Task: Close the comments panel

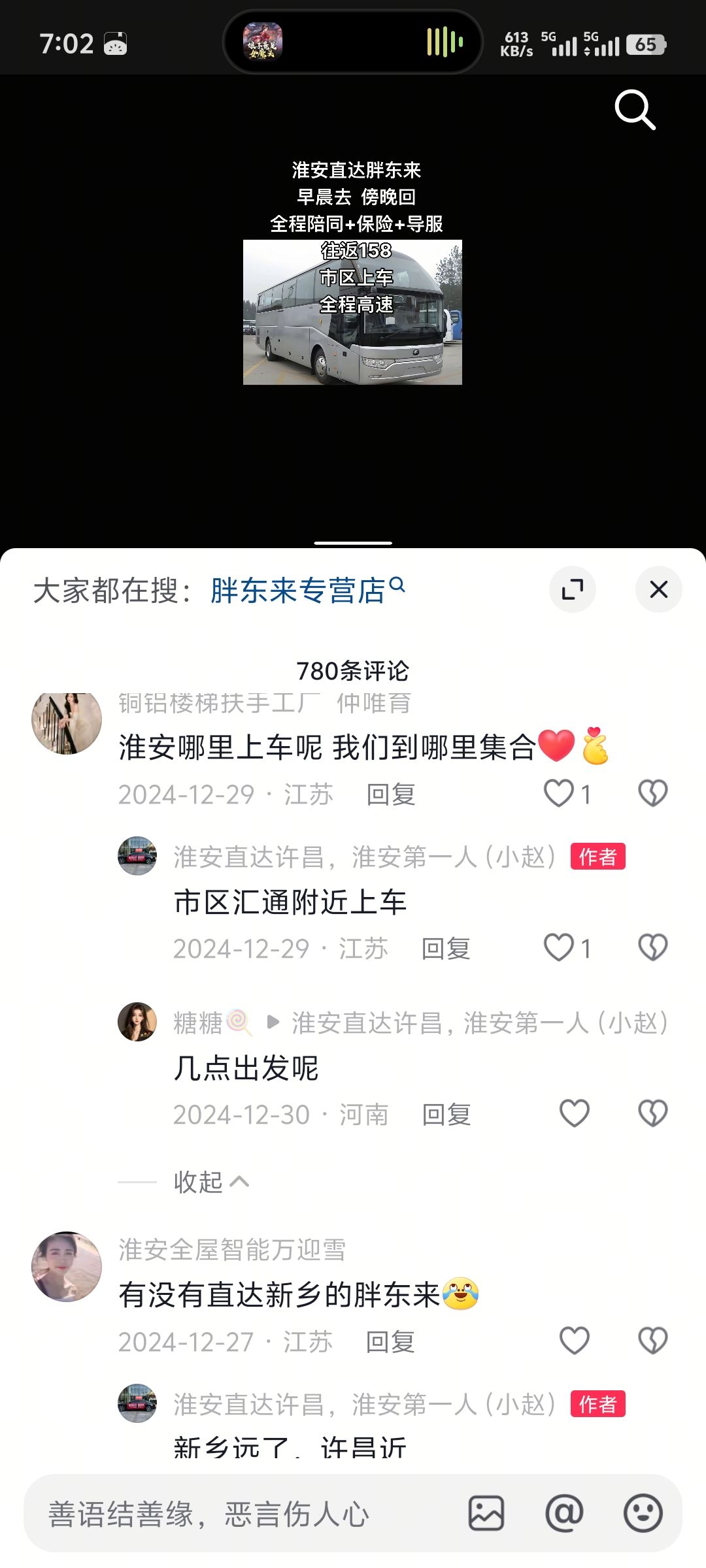Action: (x=658, y=589)
